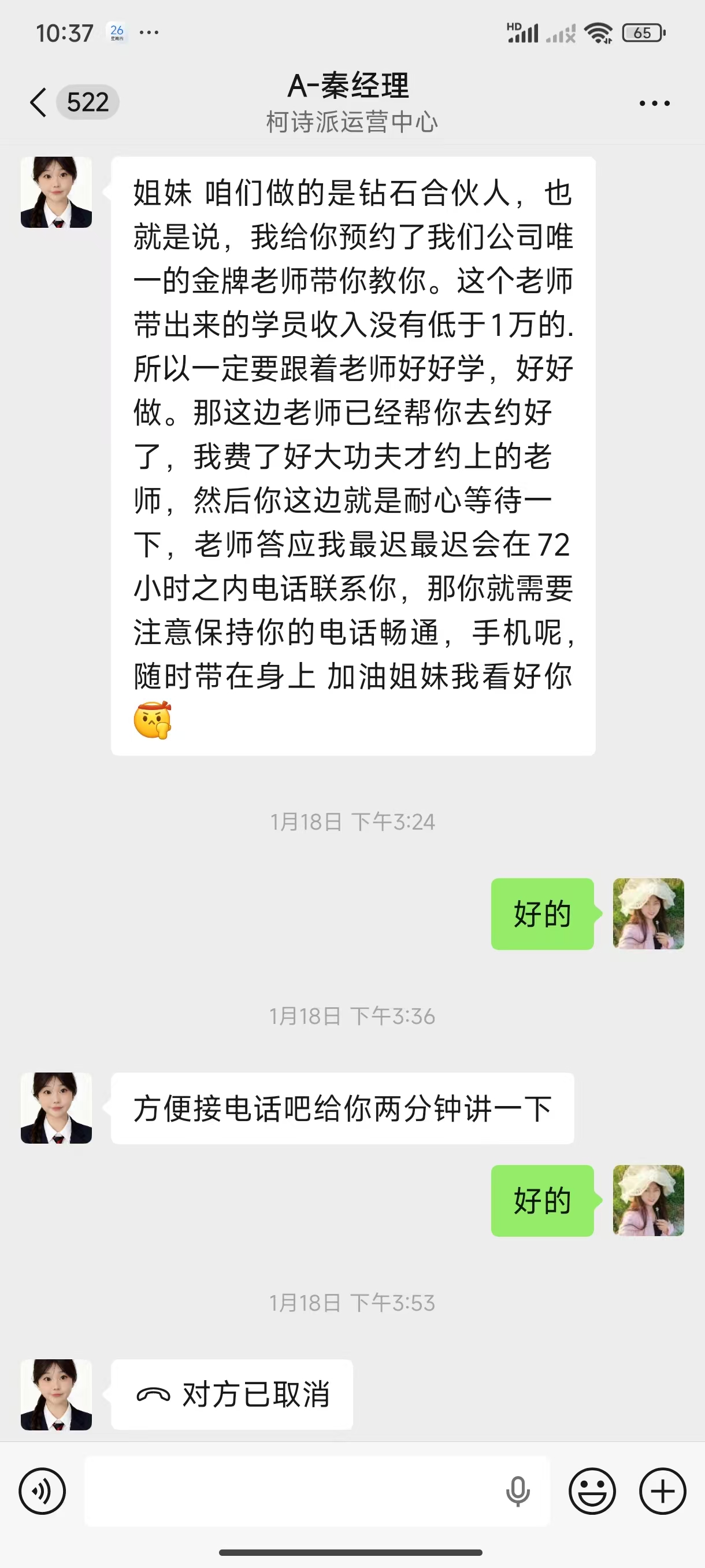Focus the message text field
Screen dimensions: 705x1568
coord(292,1491)
